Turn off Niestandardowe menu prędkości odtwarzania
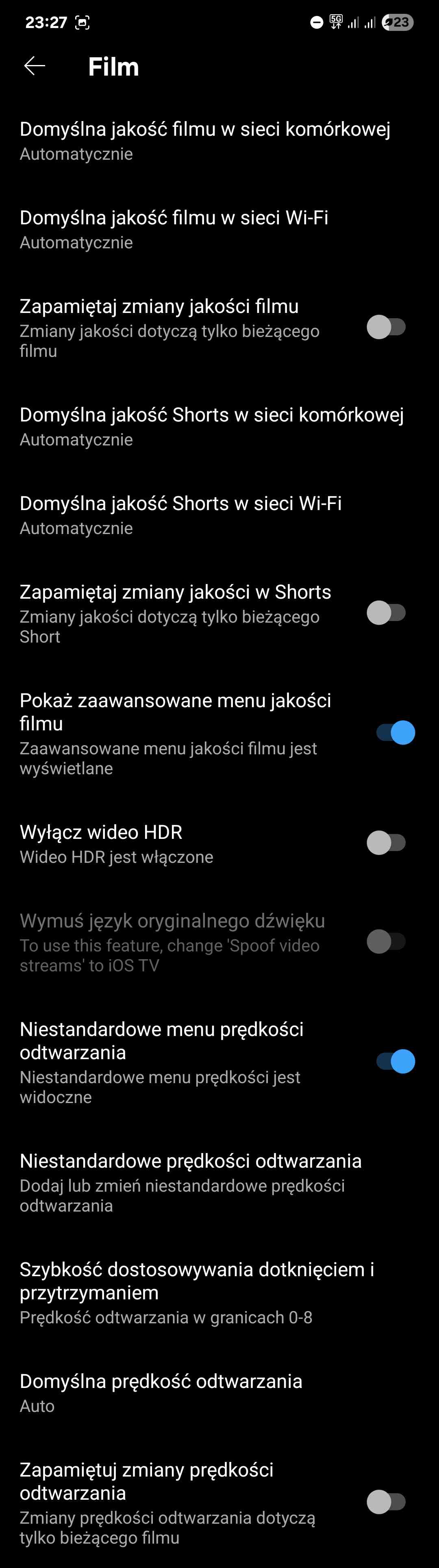439x1568 pixels. click(x=395, y=1062)
